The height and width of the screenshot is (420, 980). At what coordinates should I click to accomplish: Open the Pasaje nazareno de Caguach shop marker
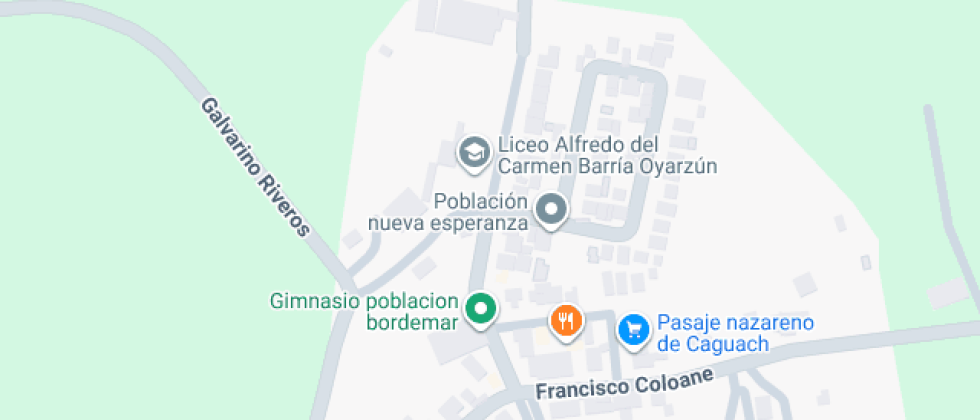coord(633,328)
